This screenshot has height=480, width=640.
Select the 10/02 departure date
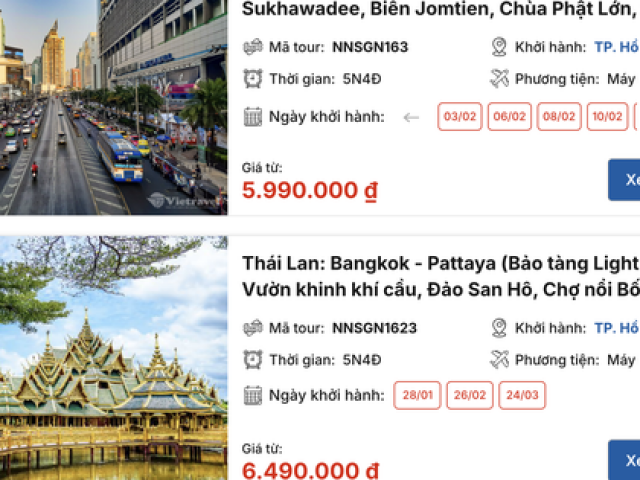coord(607,117)
